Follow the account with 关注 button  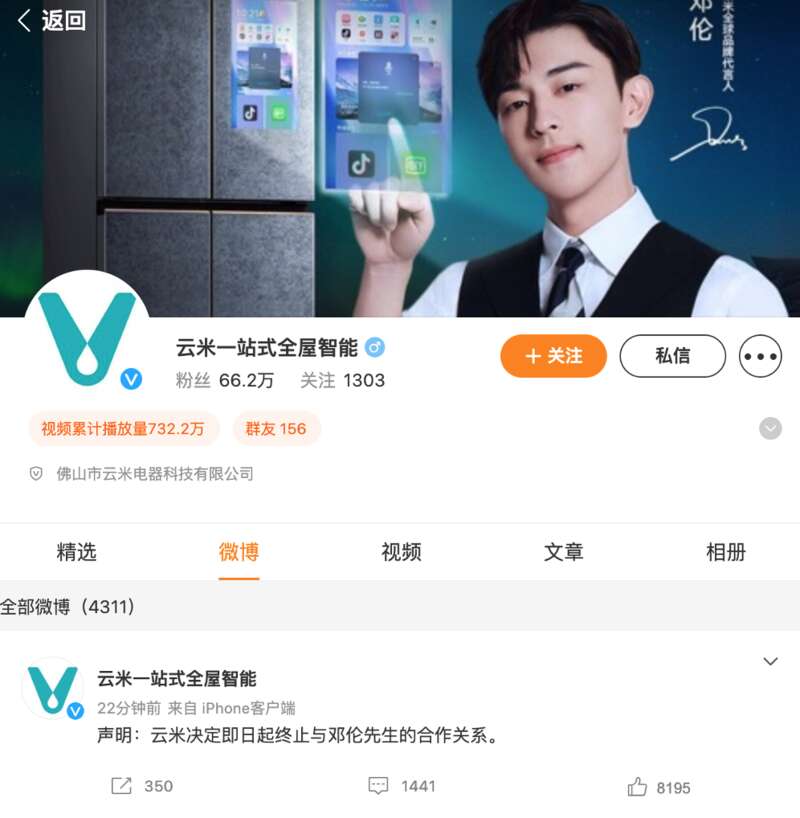coord(553,356)
